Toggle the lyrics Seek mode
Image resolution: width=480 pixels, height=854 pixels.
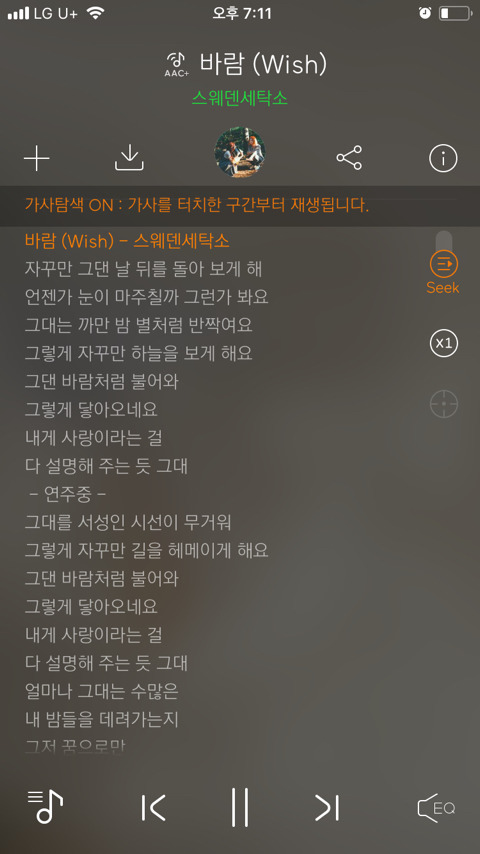tap(443, 272)
